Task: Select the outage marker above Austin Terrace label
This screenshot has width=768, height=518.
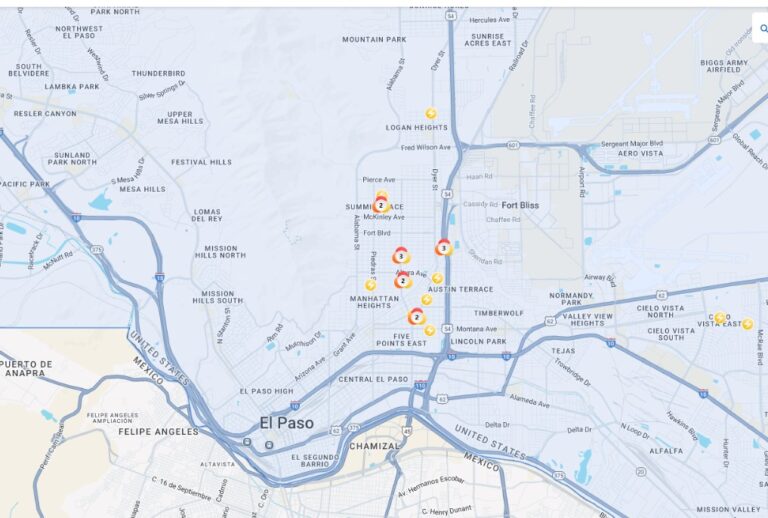Action: pyautogui.click(x=437, y=278)
